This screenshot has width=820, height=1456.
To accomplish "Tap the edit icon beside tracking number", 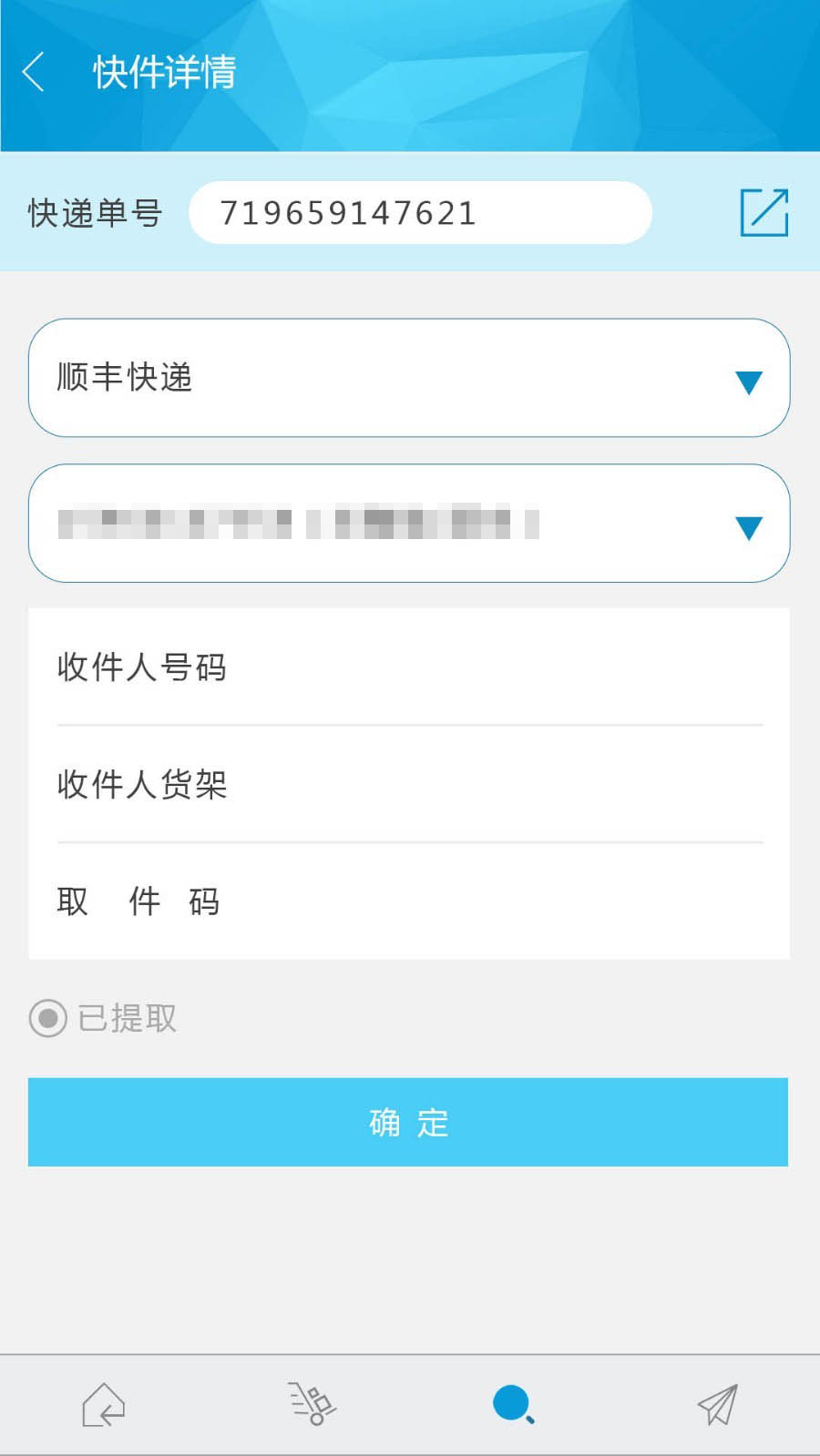I will click(x=764, y=213).
